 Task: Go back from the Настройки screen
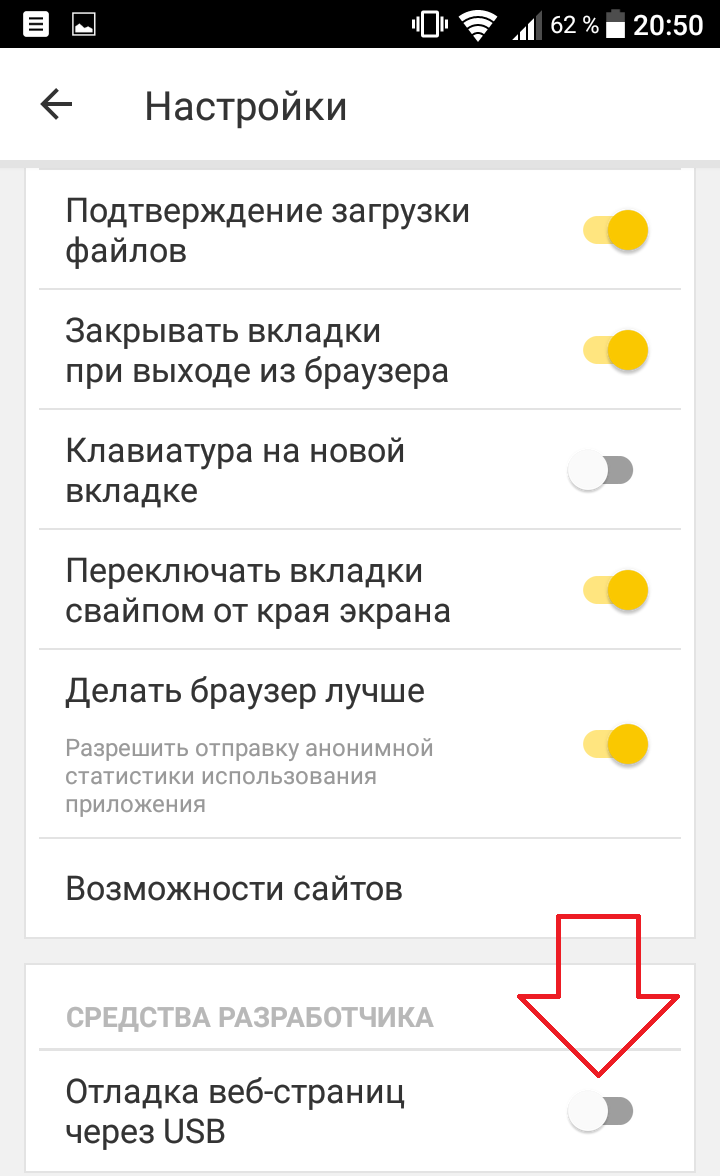pos(56,104)
